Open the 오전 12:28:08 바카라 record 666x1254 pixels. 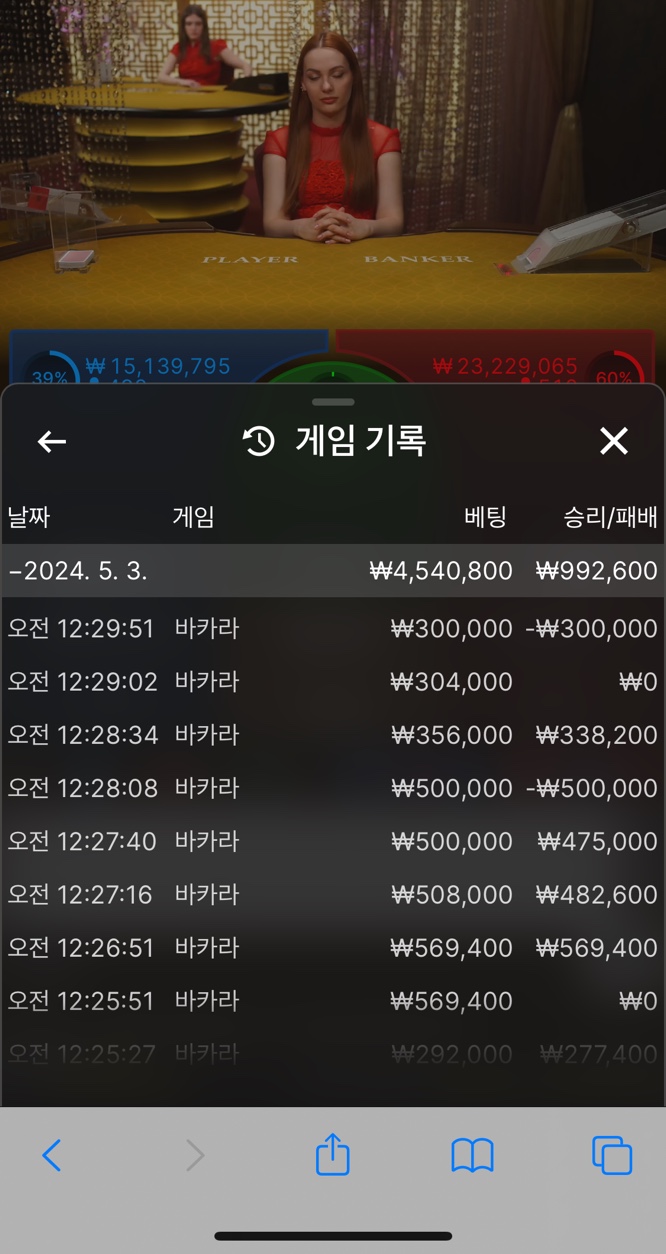pyautogui.click(x=333, y=788)
